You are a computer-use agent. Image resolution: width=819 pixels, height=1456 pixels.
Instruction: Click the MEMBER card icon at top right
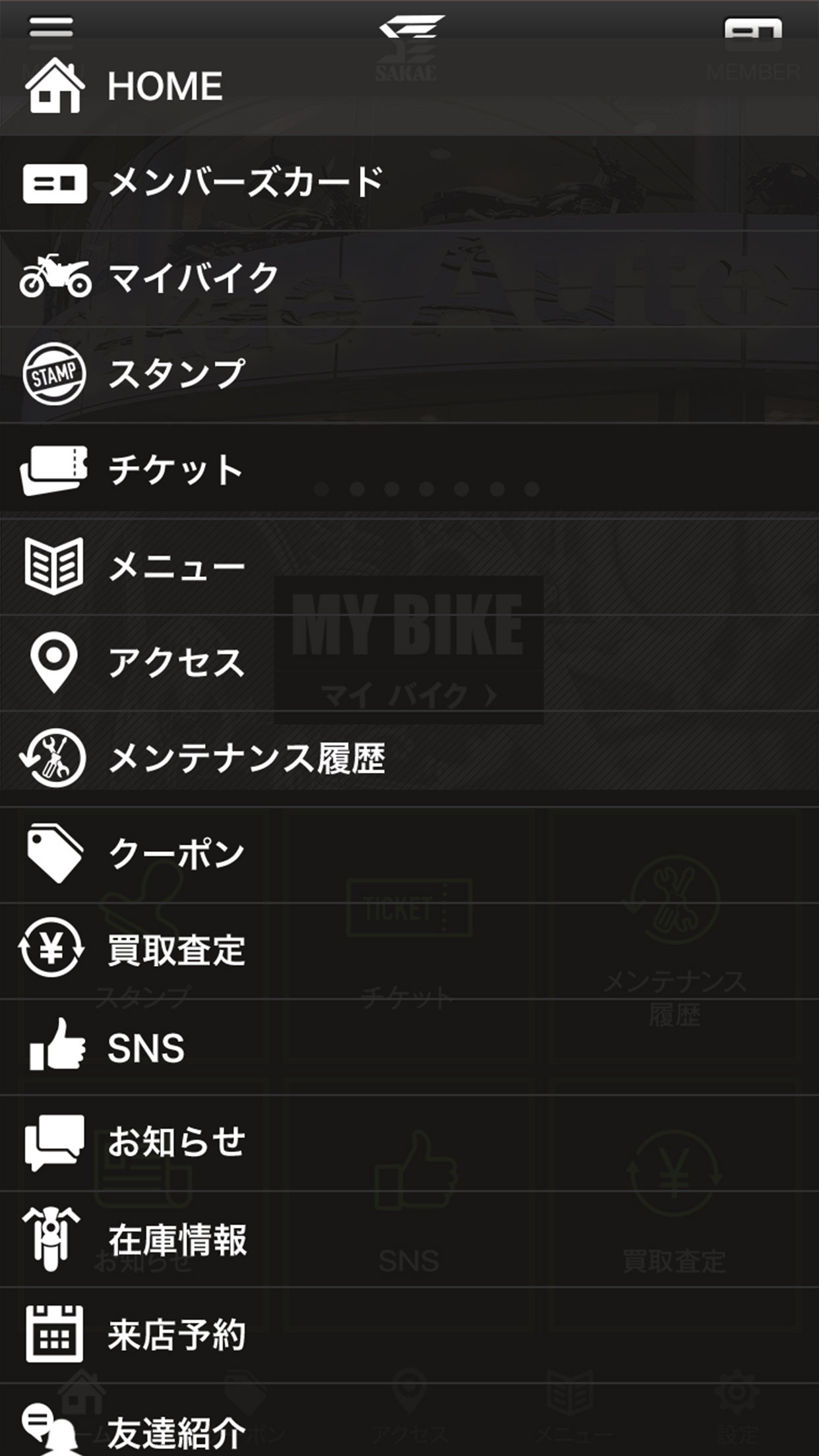pos(752,26)
